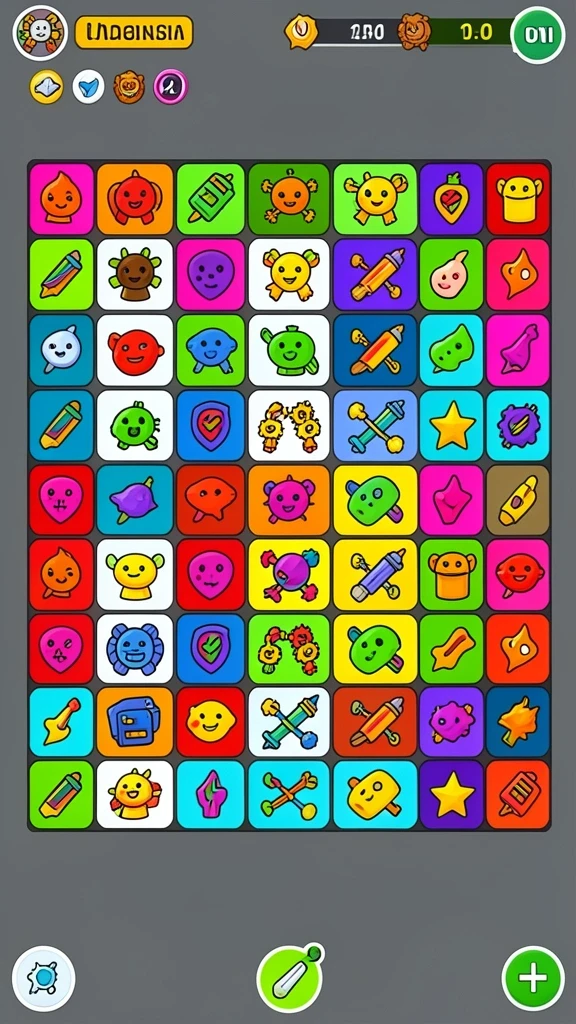Tap the pink circular badge icon
This screenshot has width=576, height=1024.
click(170, 87)
